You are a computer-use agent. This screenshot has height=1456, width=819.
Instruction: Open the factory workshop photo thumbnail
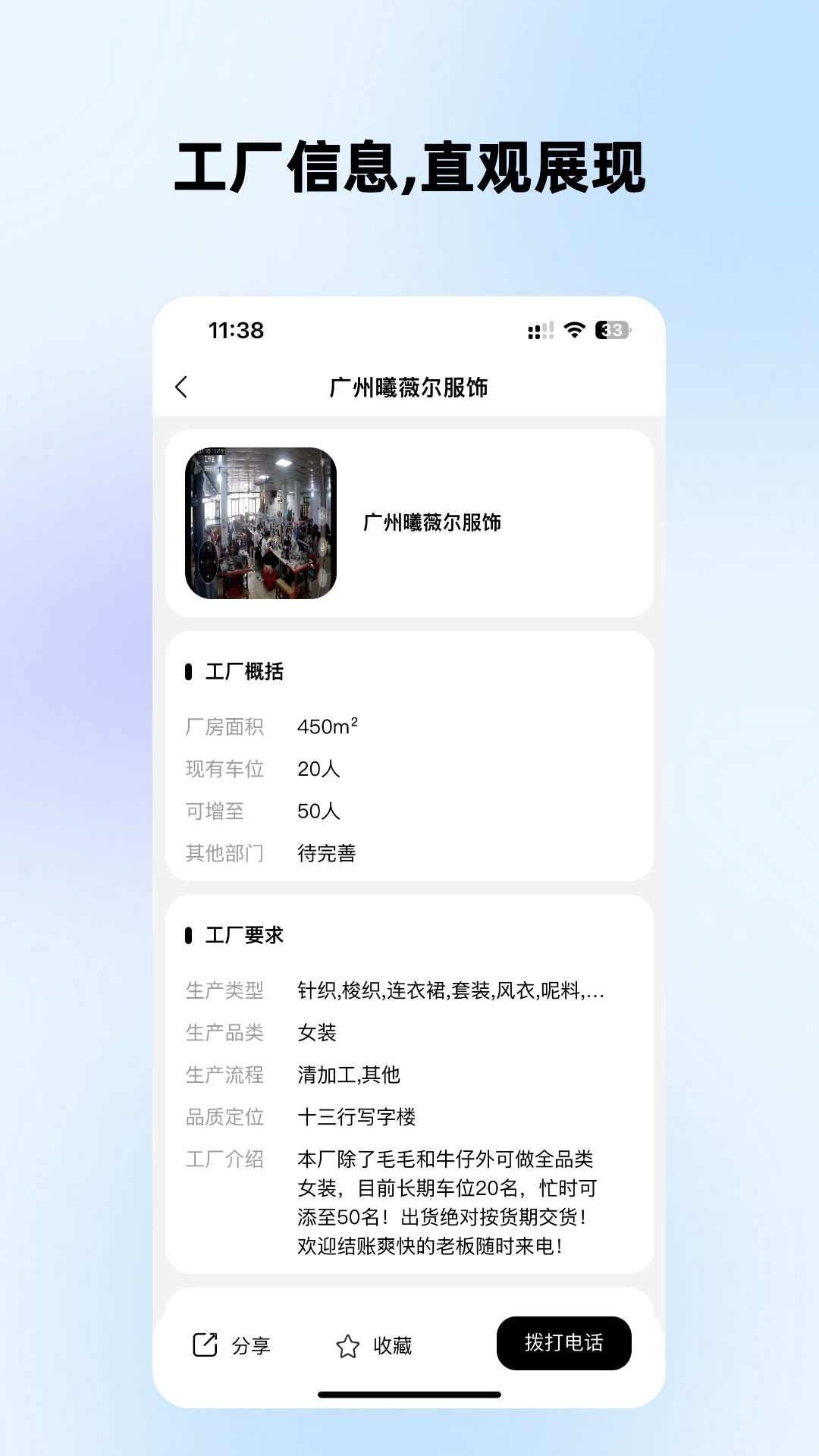pos(262,522)
